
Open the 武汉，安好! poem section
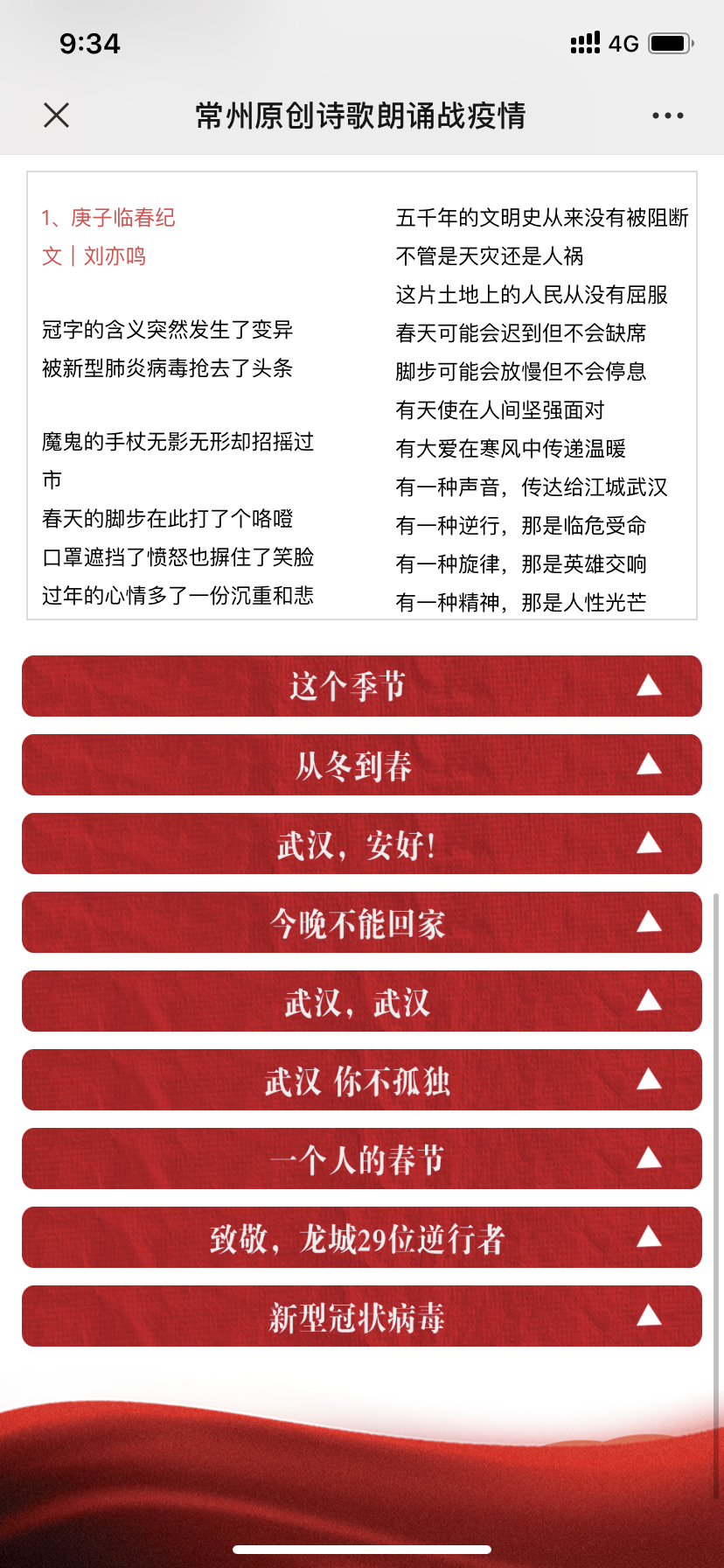(362, 844)
